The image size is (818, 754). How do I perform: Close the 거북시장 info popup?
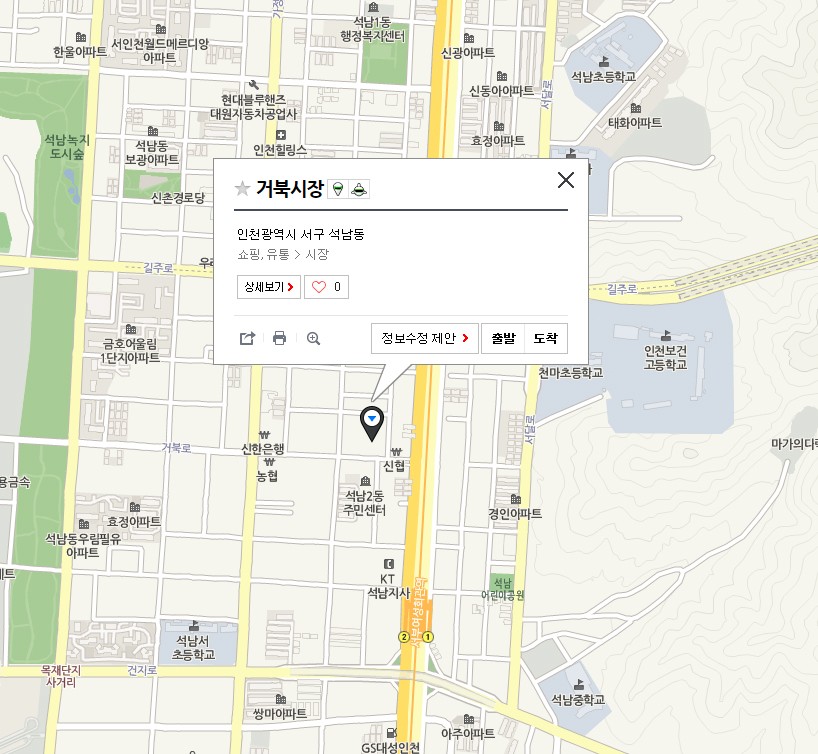(566, 180)
